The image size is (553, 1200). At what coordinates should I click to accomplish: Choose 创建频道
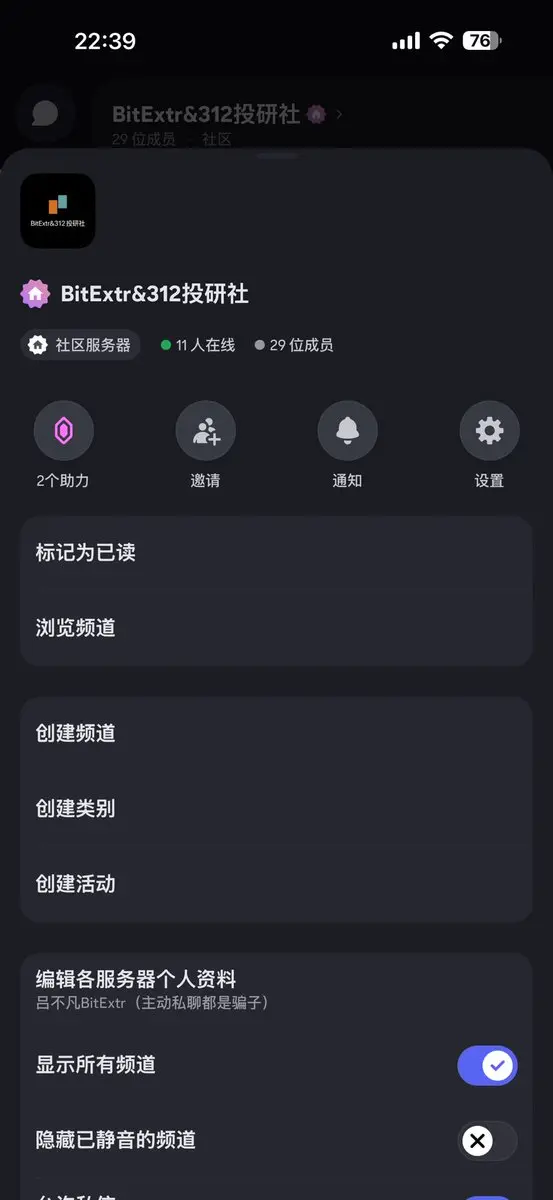click(276, 733)
